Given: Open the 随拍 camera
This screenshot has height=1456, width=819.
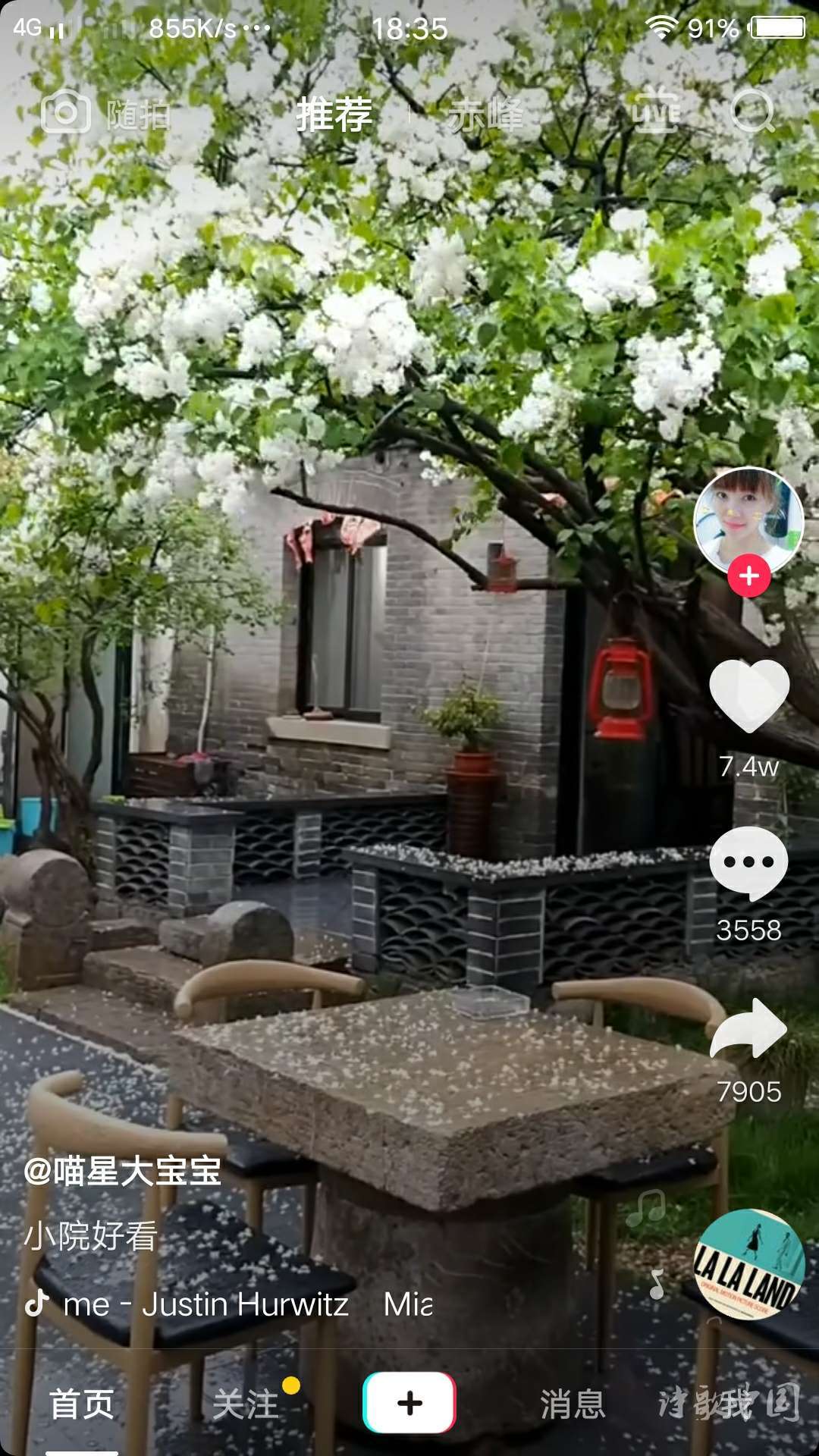Looking at the screenshot, I should coord(105,115).
